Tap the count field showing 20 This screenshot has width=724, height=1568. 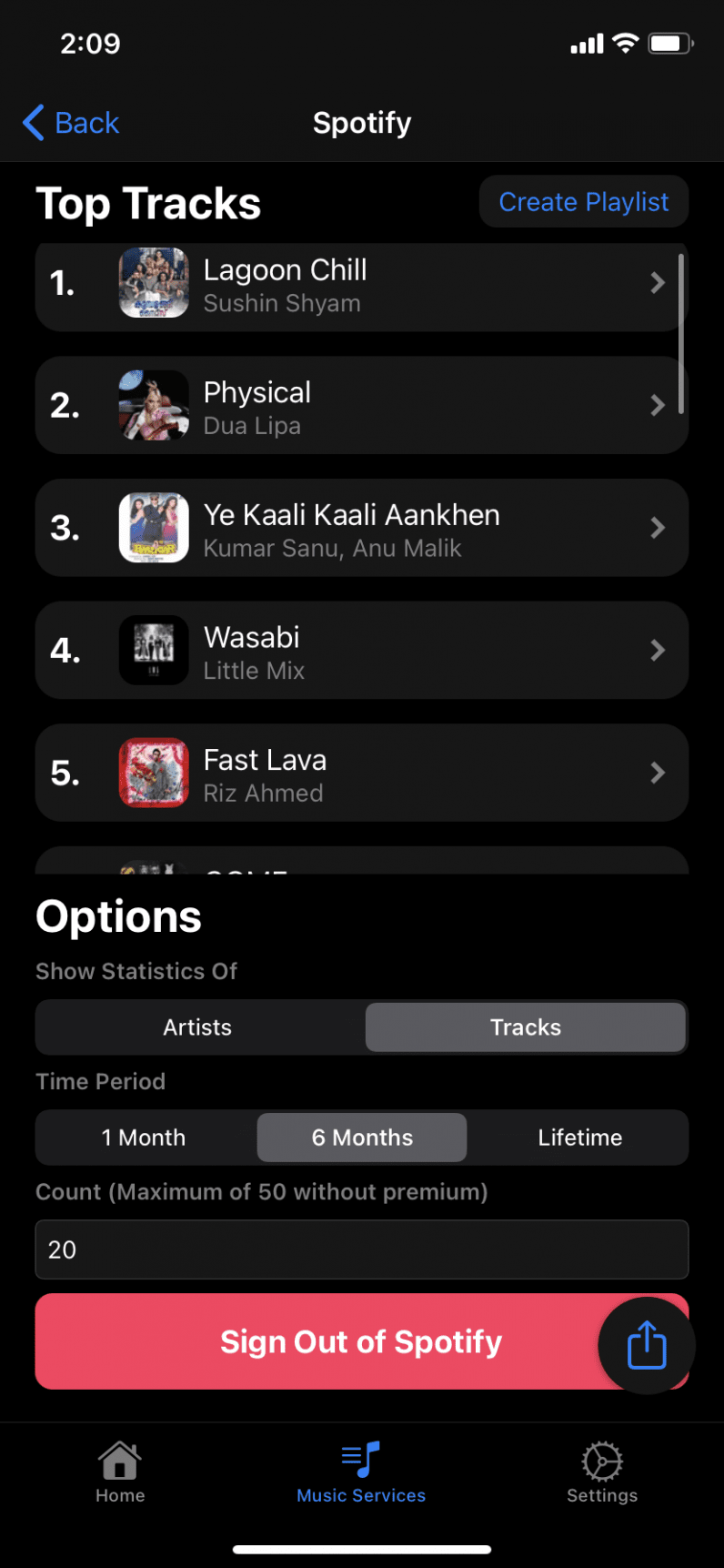coord(361,1249)
